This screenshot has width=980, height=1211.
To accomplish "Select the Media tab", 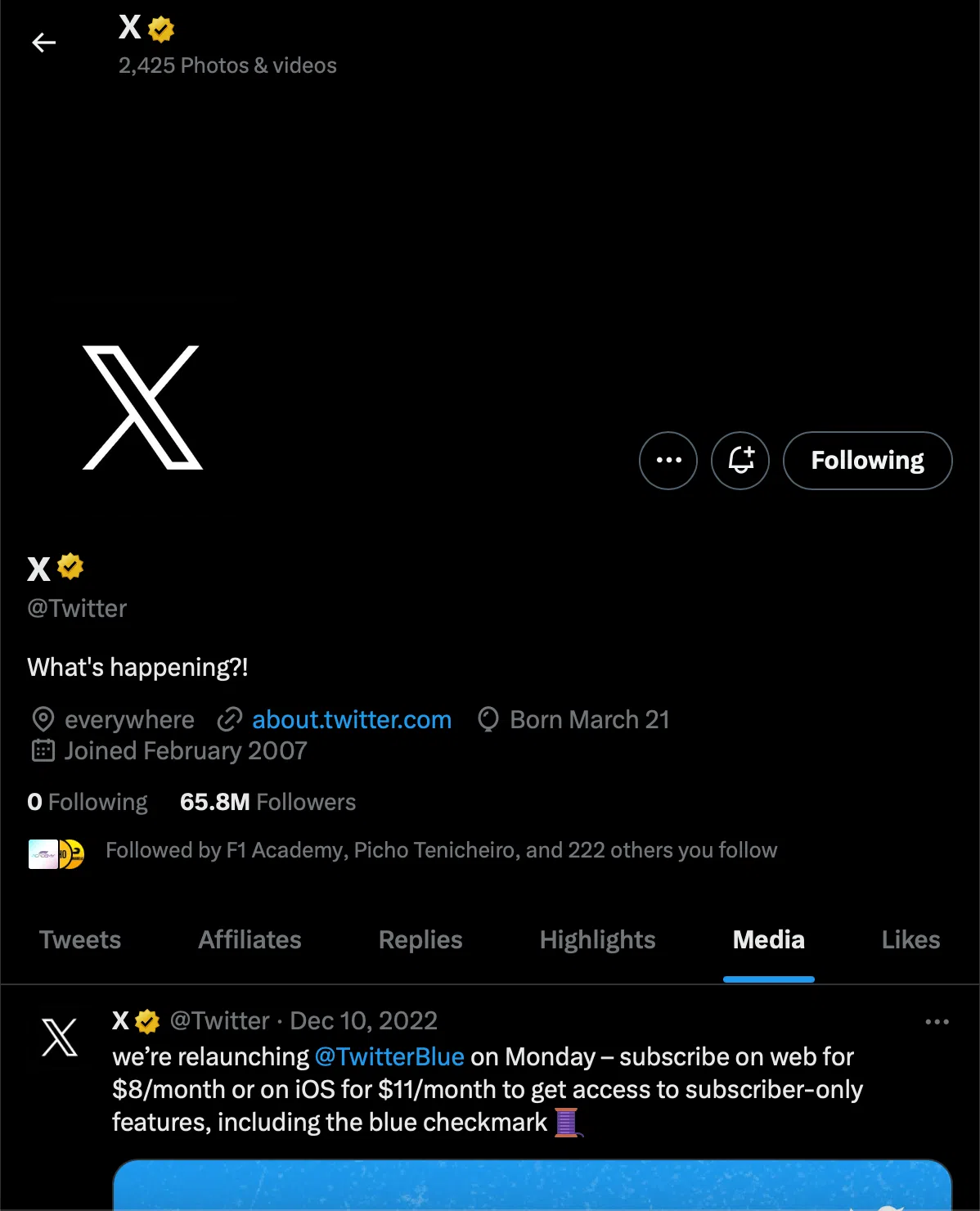I will point(768,940).
